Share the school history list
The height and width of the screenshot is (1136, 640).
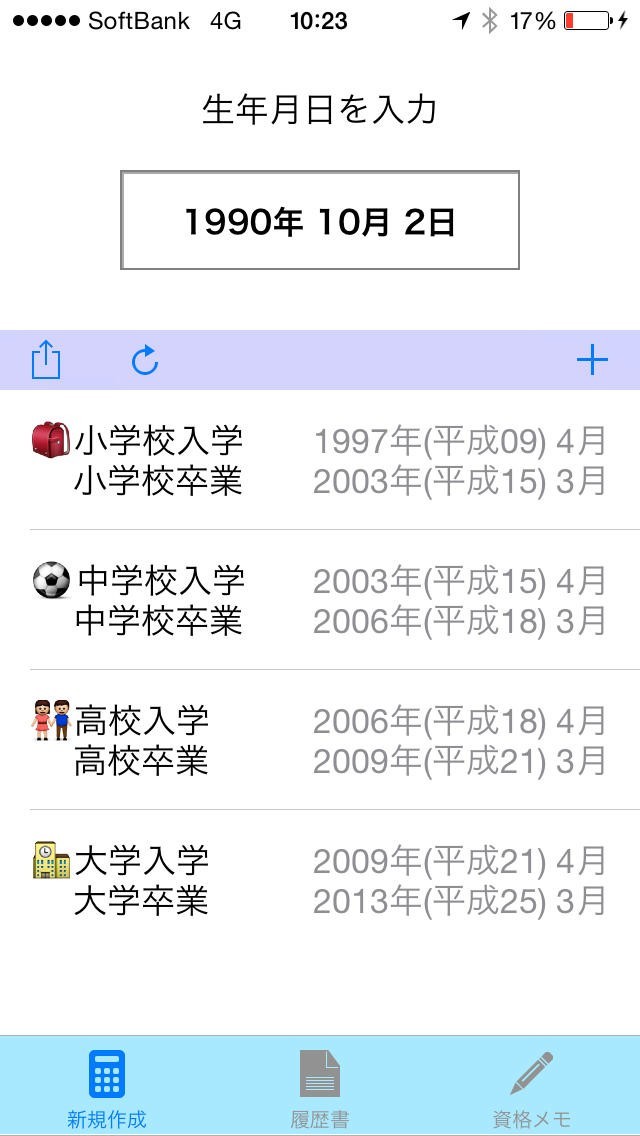(x=46, y=360)
